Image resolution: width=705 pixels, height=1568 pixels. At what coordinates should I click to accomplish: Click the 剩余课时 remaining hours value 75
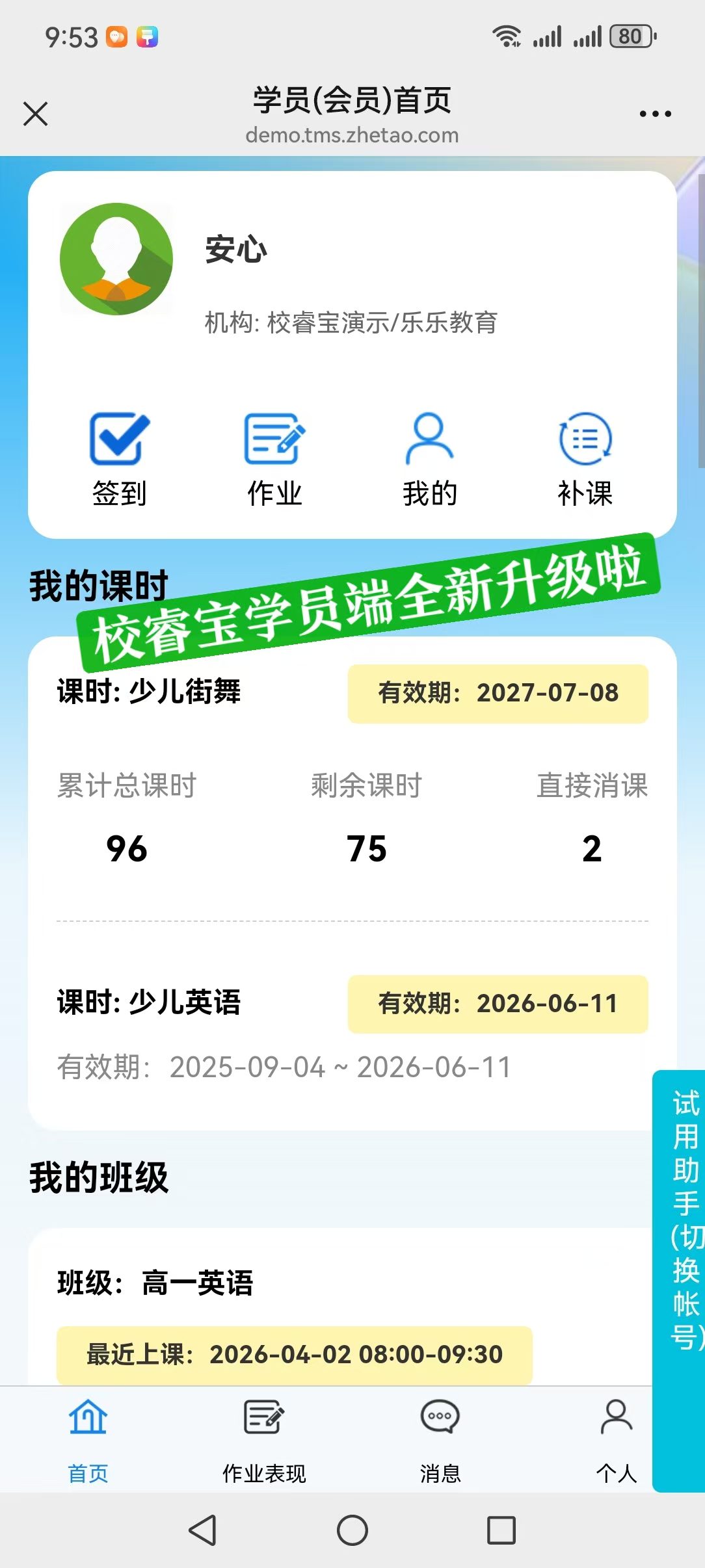pyautogui.click(x=367, y=848)
